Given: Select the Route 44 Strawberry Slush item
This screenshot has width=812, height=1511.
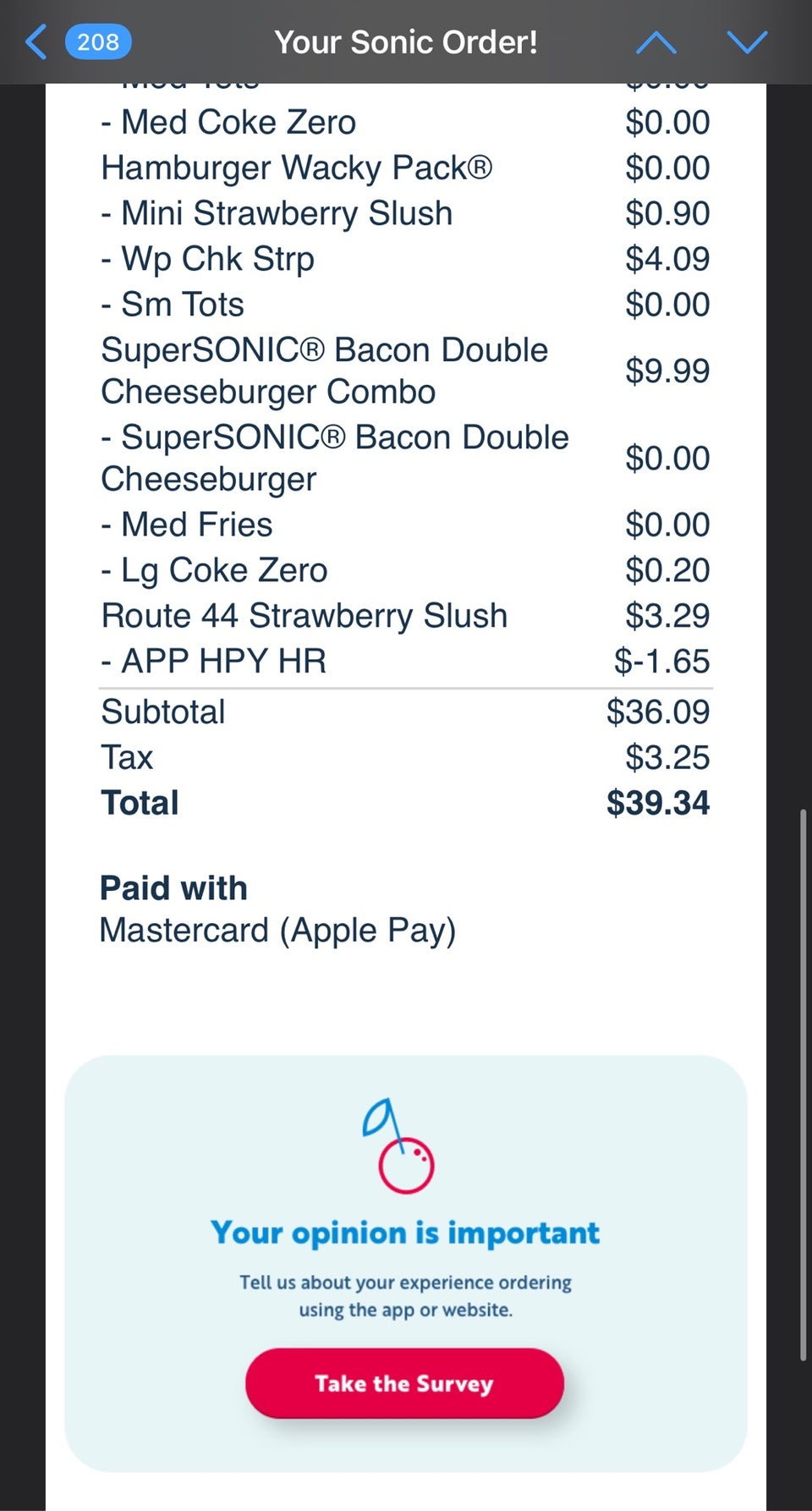Looking at the screenshot, I should (x=303, y=616).
